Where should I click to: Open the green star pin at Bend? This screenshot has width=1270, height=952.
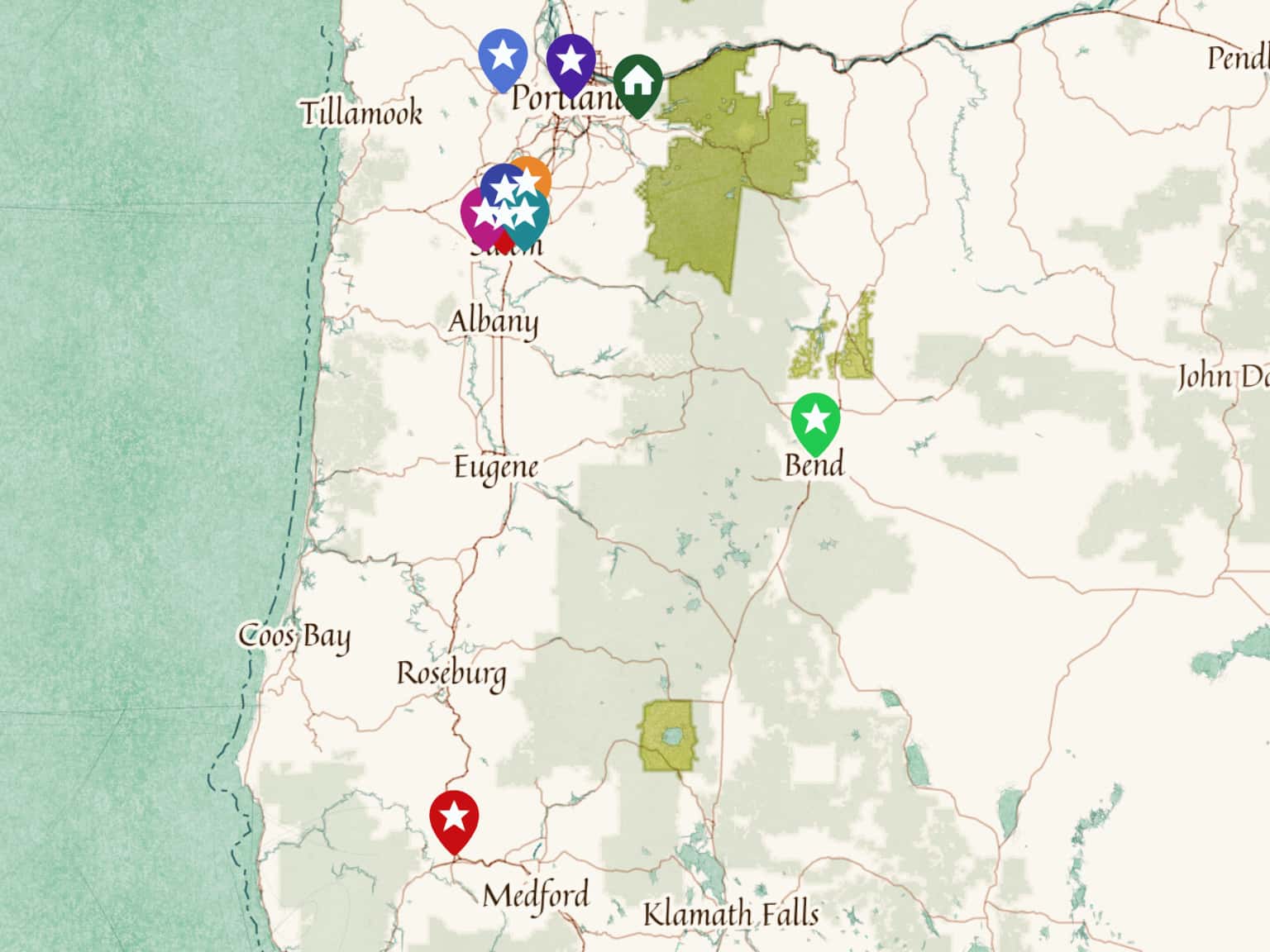(x=815, y=419)
